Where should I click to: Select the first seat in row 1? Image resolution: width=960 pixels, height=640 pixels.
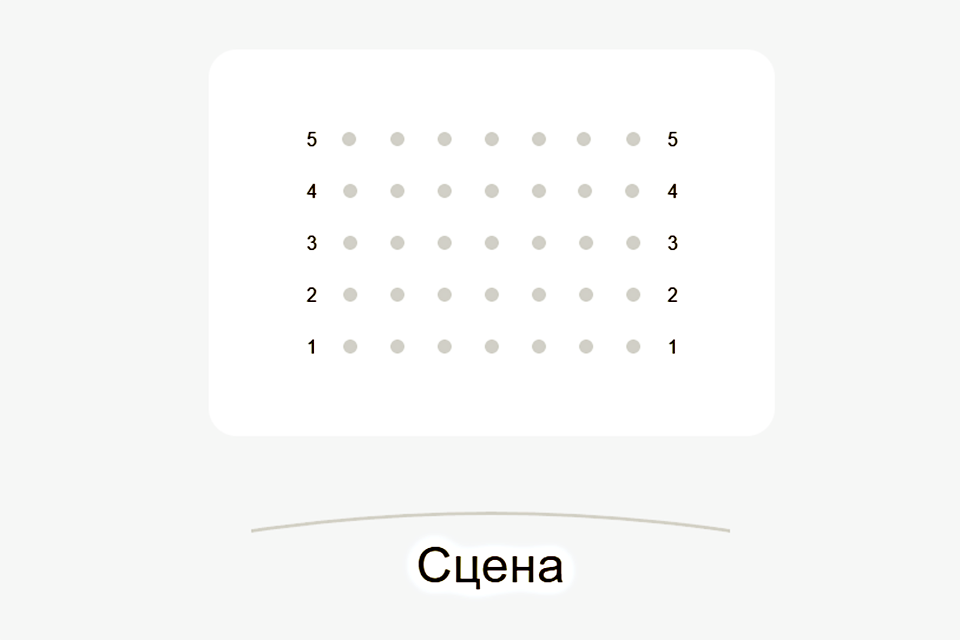[x=350, y=347]
